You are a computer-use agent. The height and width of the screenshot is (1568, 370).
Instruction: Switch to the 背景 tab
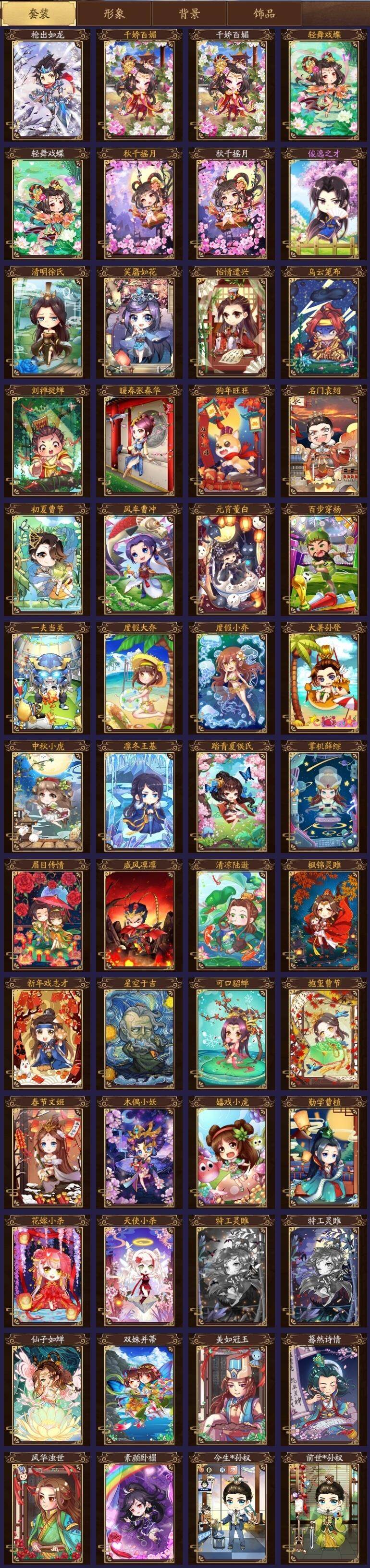click(x=189, y=13)
